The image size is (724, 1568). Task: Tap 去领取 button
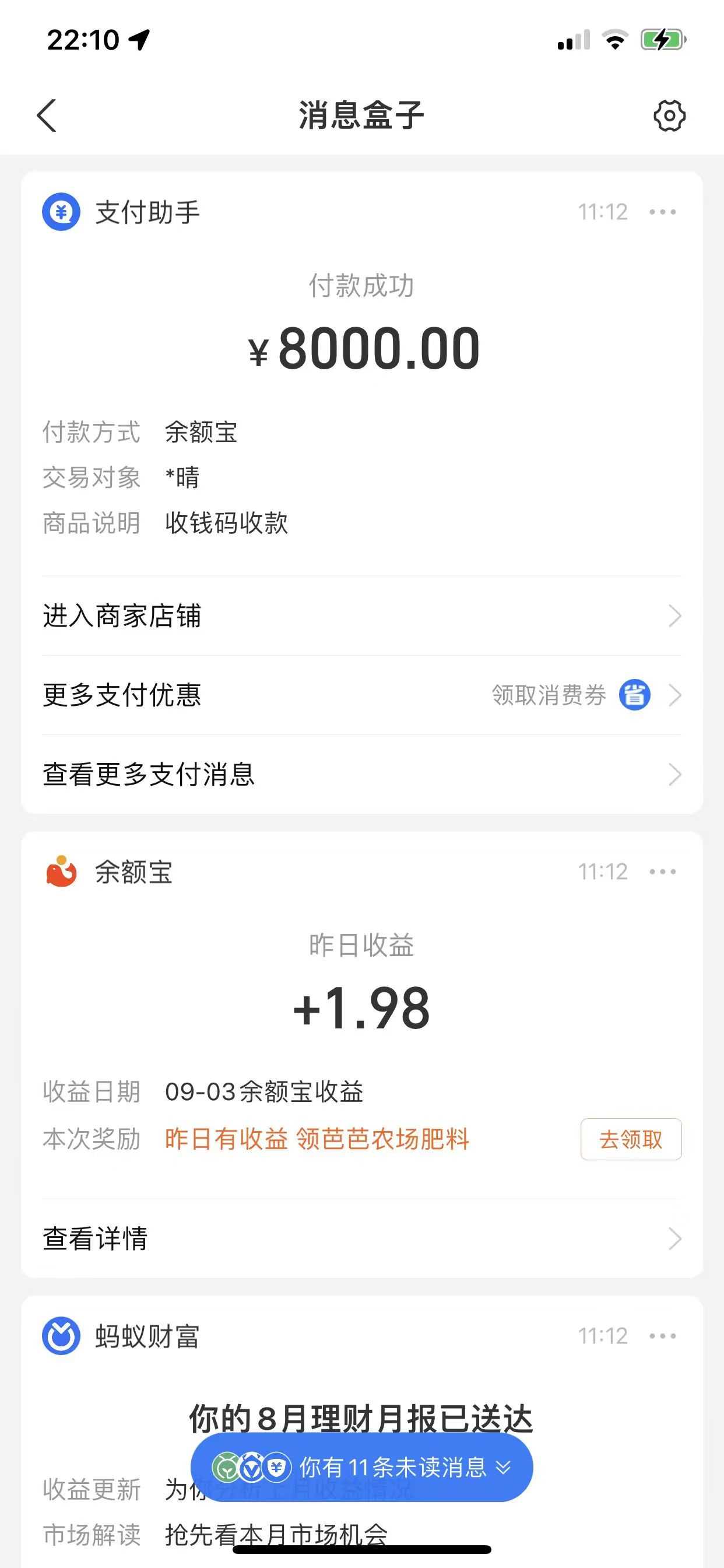pos(630,1139)
